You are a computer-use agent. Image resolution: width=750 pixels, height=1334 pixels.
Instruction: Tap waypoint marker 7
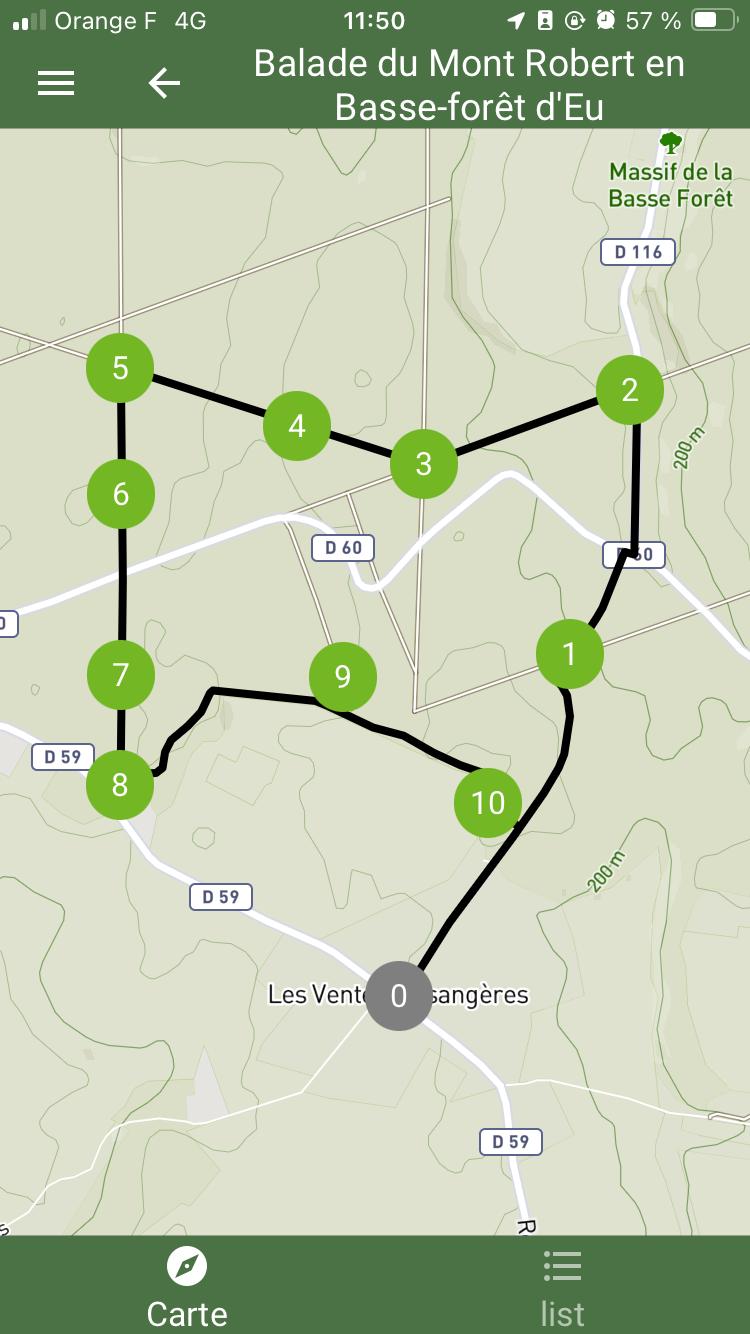[121, 674]
